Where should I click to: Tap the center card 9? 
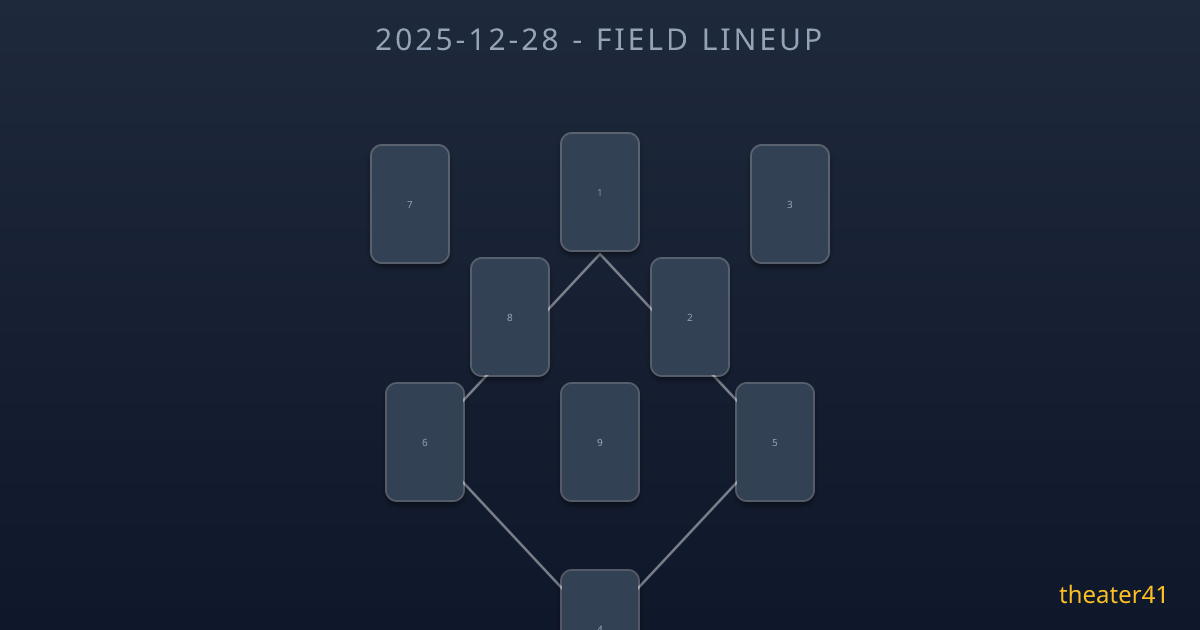click(x=600, y=442)
